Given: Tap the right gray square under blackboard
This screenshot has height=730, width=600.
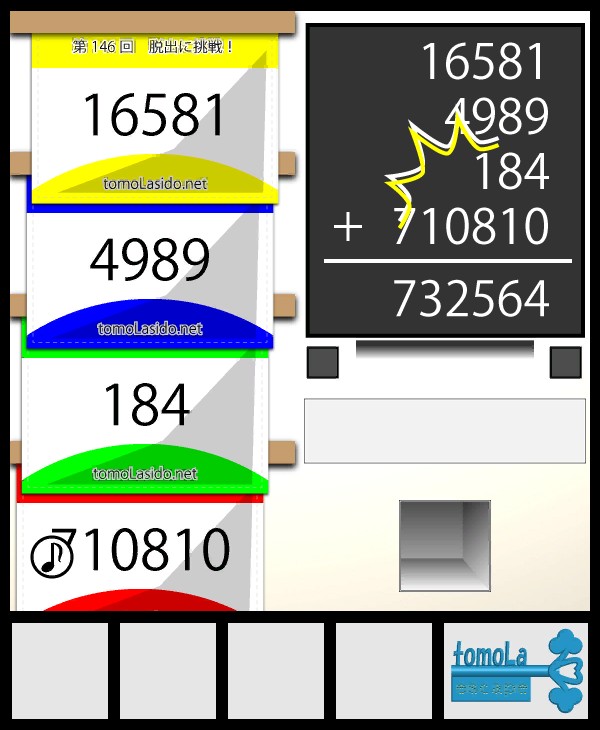Looking at the screenshot, I should [566, 362].
